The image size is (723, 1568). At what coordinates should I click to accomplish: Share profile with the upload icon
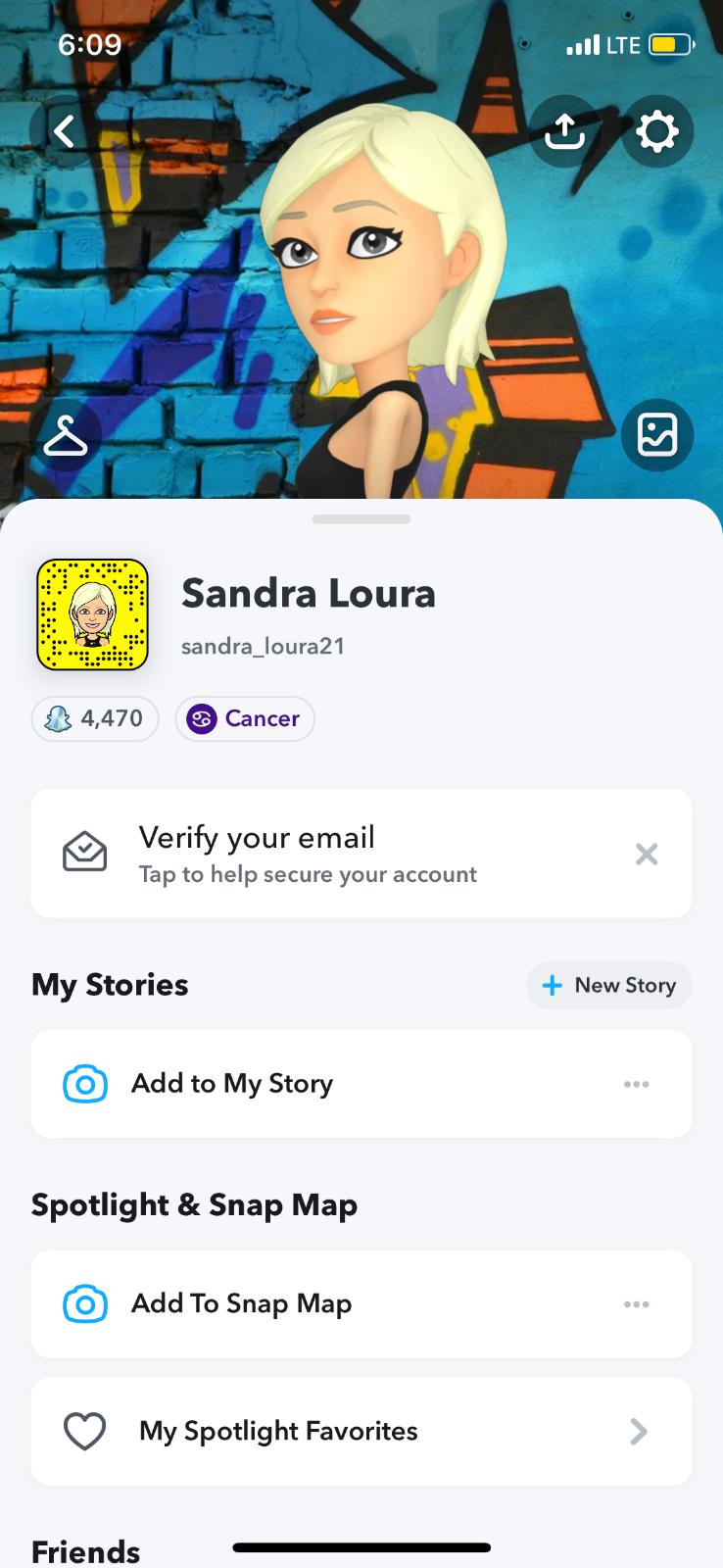[564, 131]
